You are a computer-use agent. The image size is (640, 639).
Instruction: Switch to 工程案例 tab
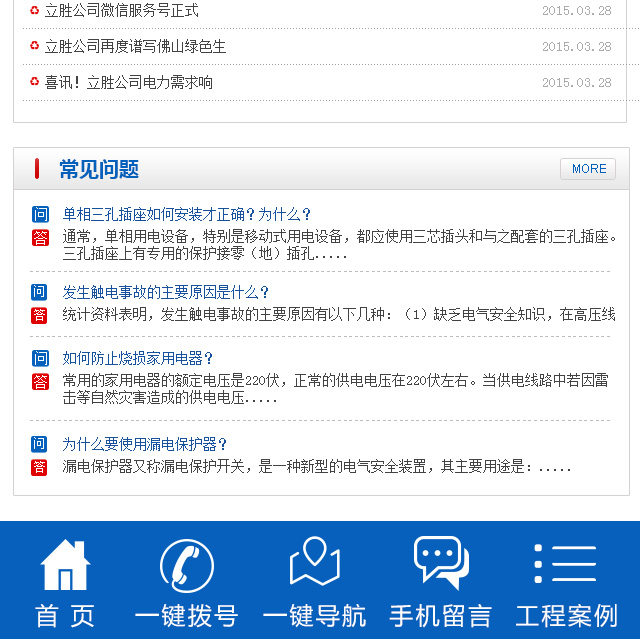tap(567, 583)
